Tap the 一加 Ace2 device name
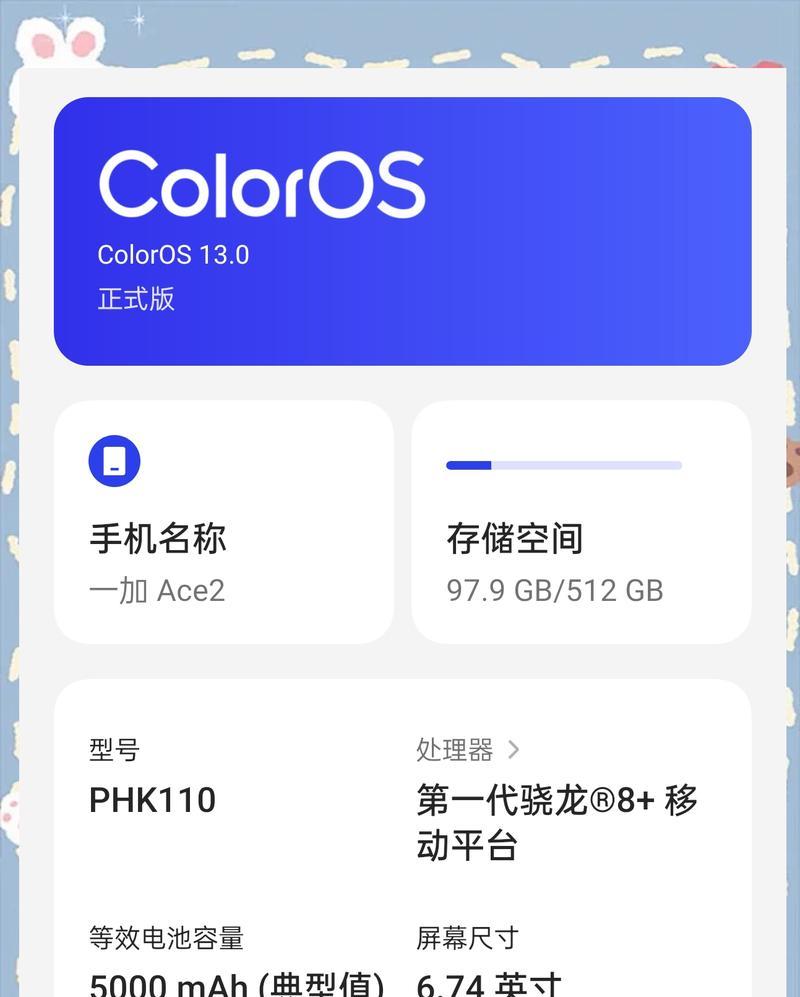The height and width of the screenshot is (997, 800). 159,590
